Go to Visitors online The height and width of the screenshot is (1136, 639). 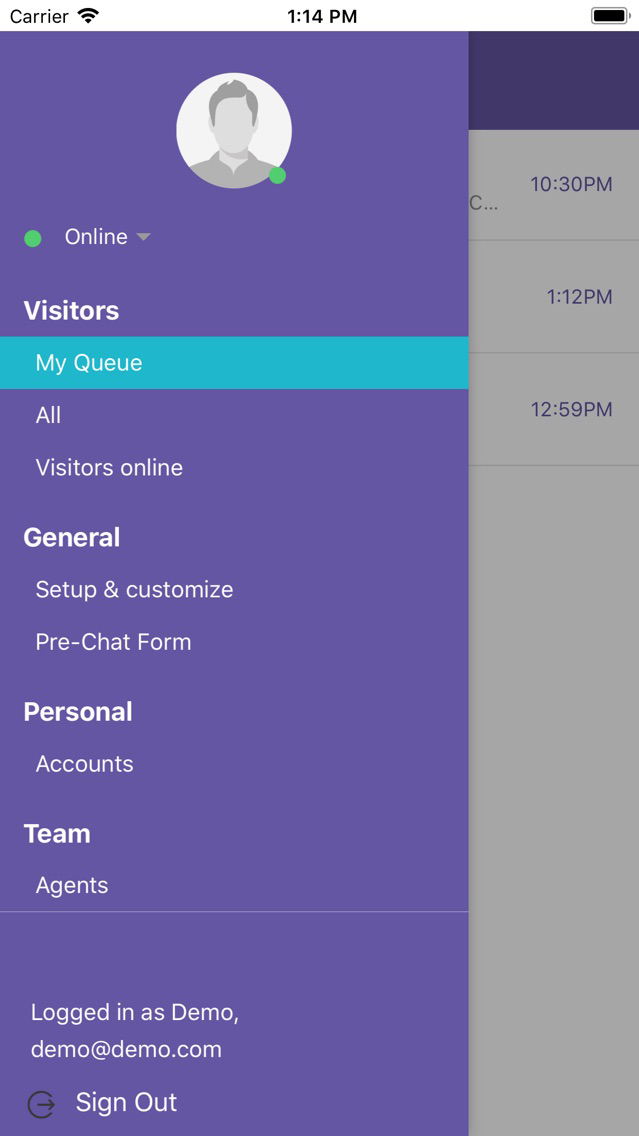[234, 467]
